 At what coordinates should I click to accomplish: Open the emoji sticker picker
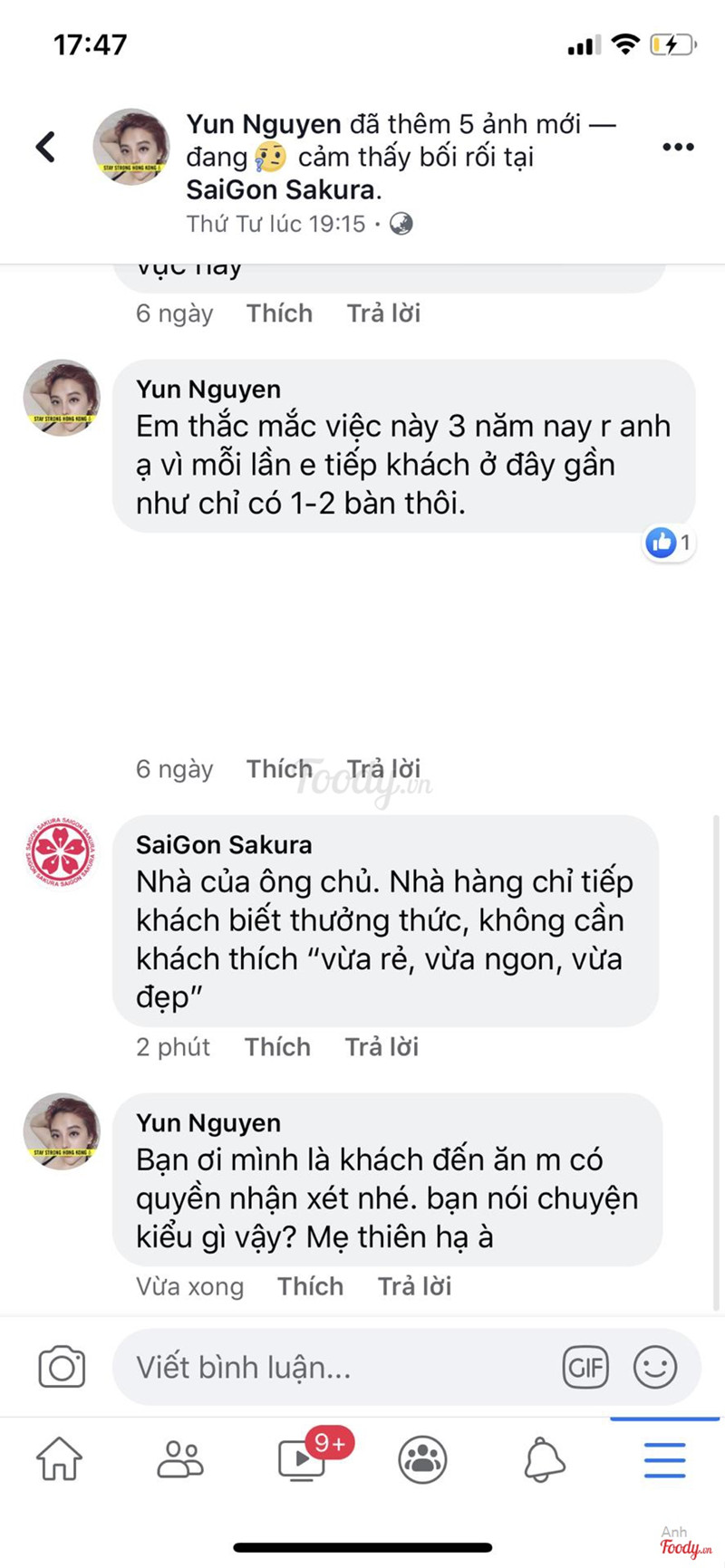pyautogui.click(x=654, y=1367)
